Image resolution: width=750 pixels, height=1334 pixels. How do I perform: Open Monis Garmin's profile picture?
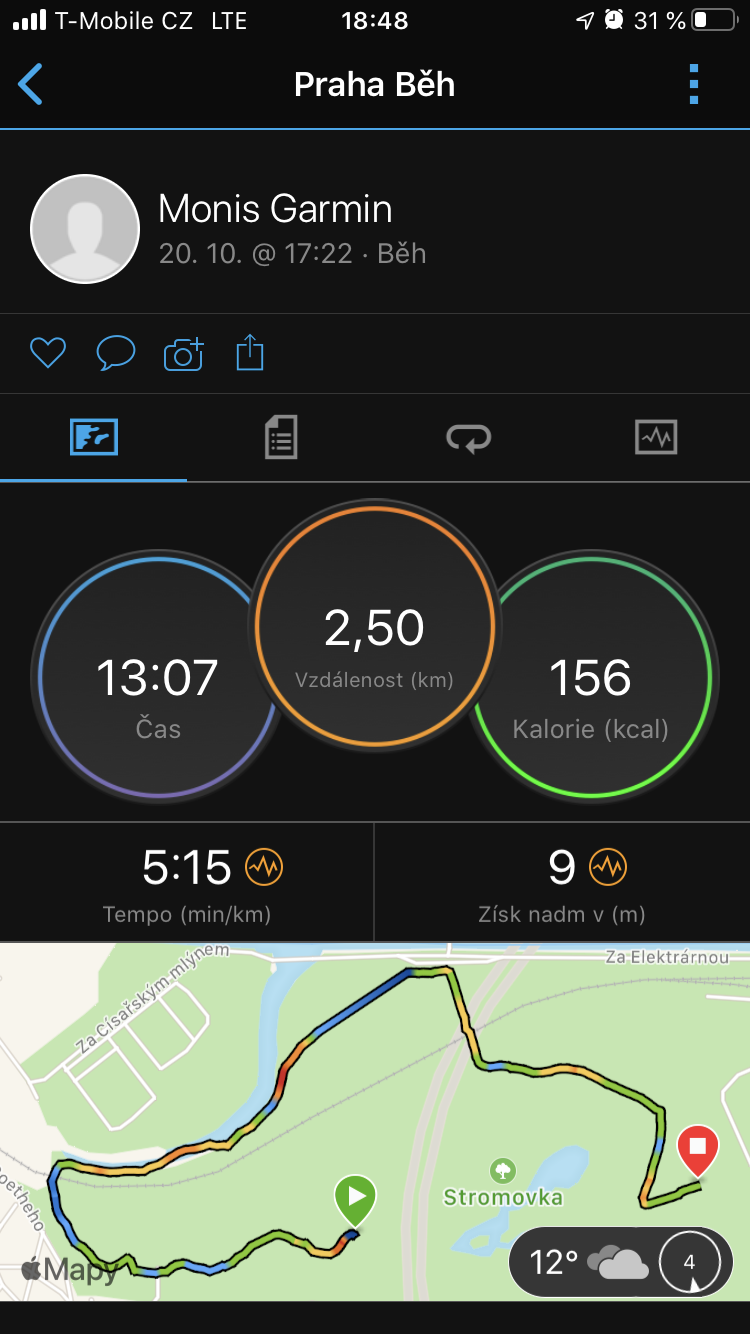(85, 229)
